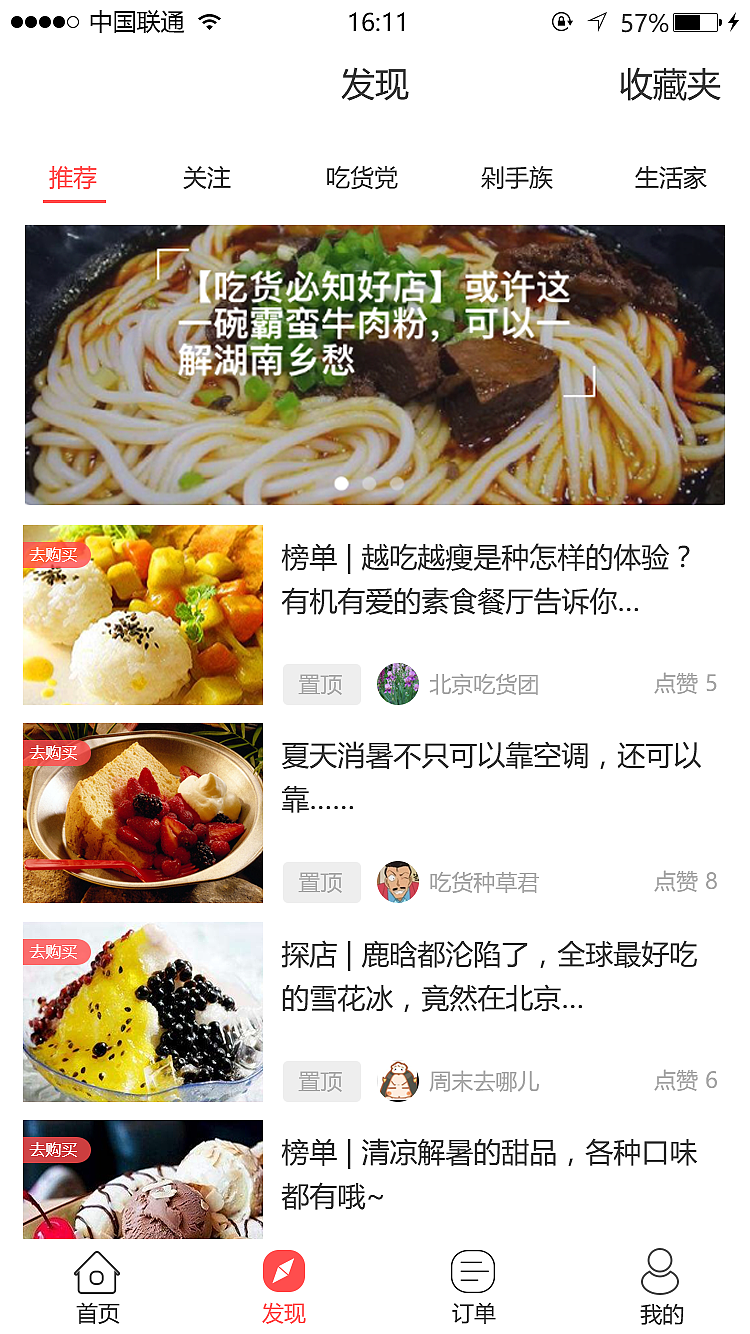Viewport: 750px width, 1334px height.
Task: Open 北京吃货团 author avatar
Action: [398, 684]
